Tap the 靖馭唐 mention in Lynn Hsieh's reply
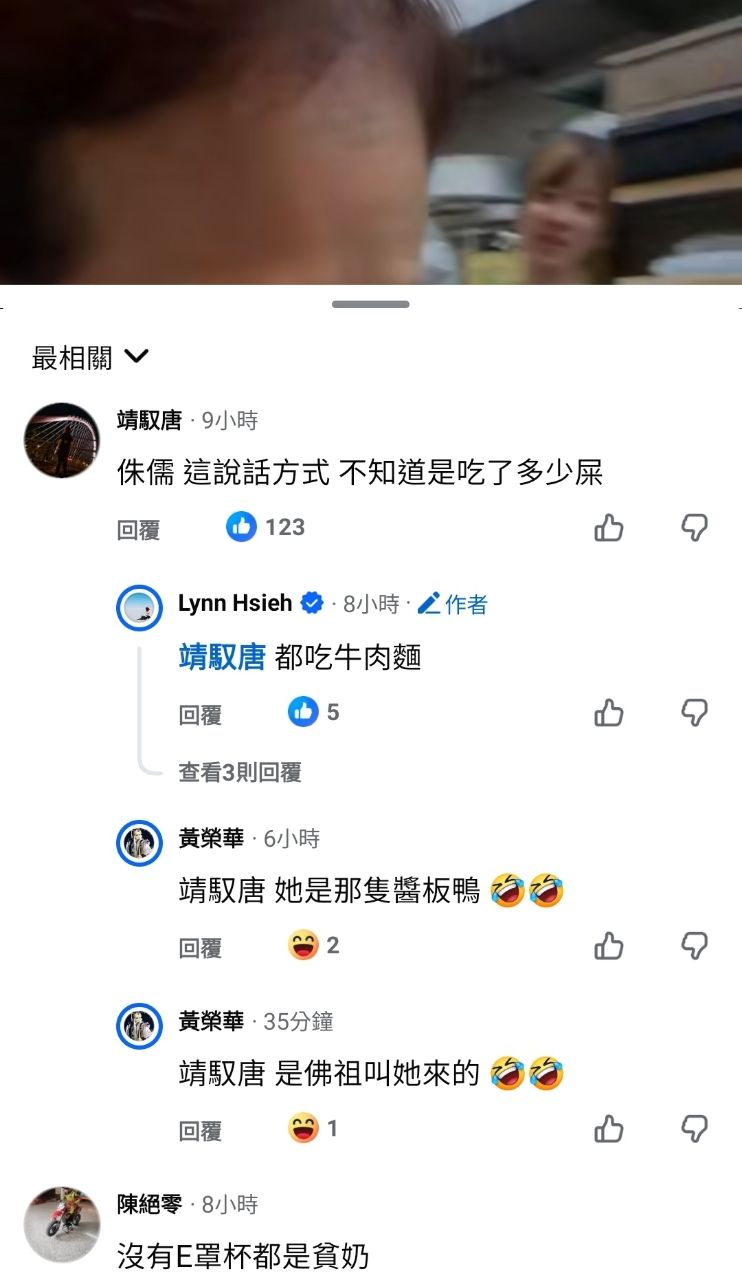 [221, 657]
